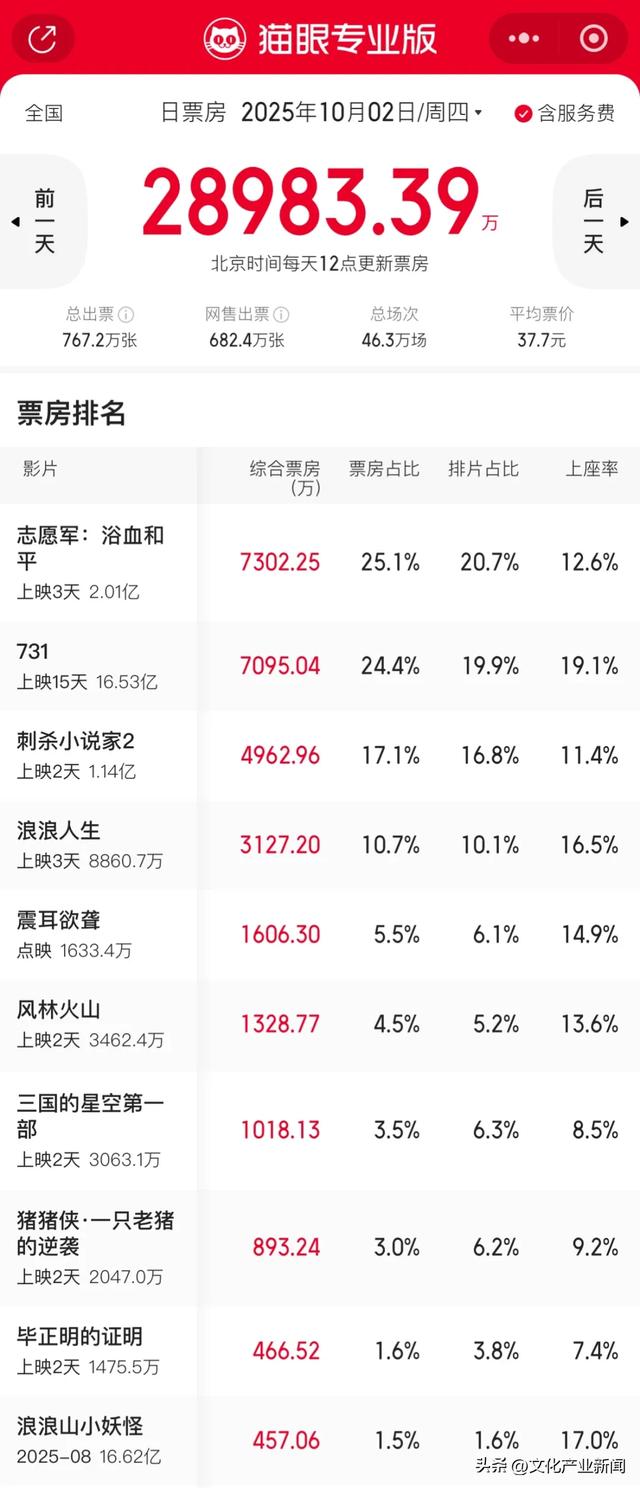The image size is (640, 1488).
Task: Open the date picker for 2025年10月02日
Action: [x=362, y=113]
